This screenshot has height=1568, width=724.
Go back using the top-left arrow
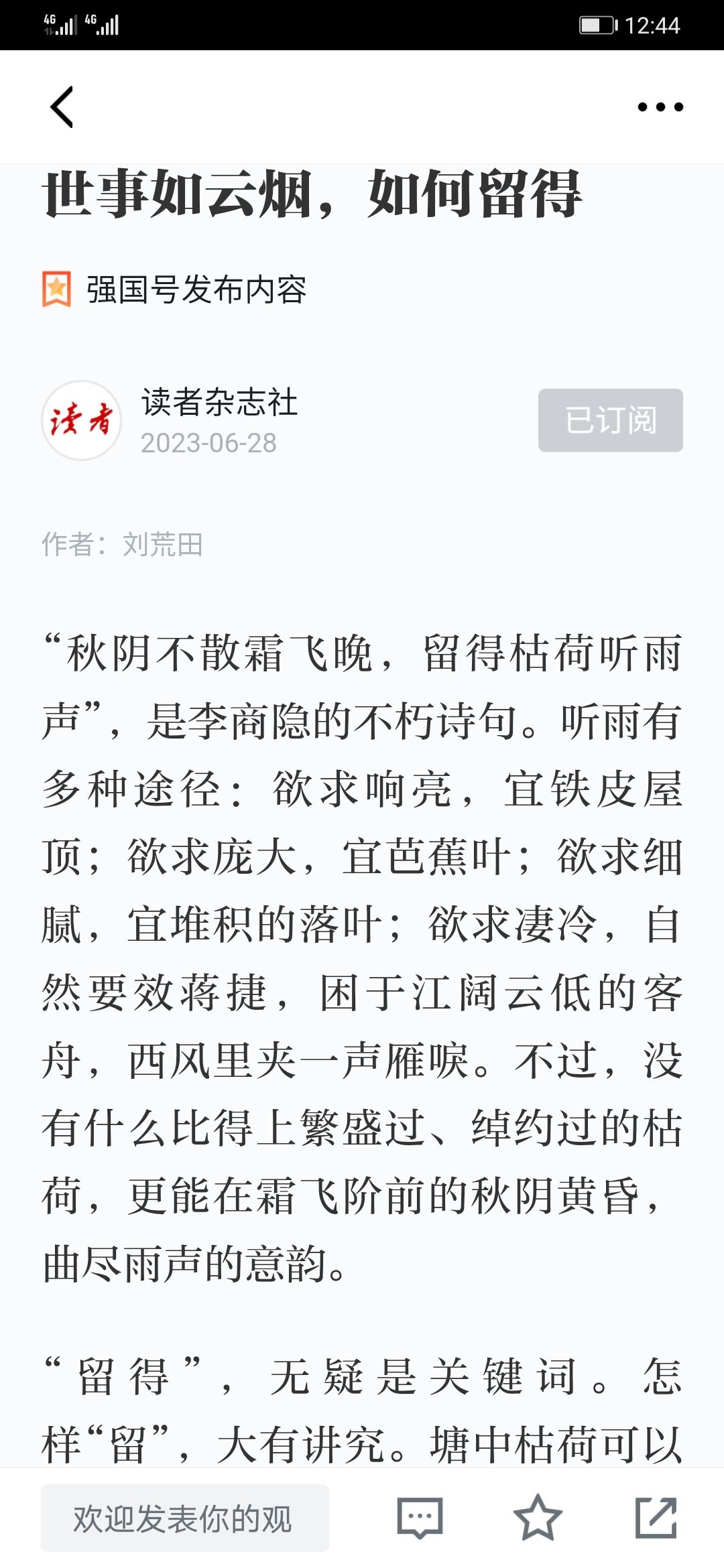[x=62, y=107]
